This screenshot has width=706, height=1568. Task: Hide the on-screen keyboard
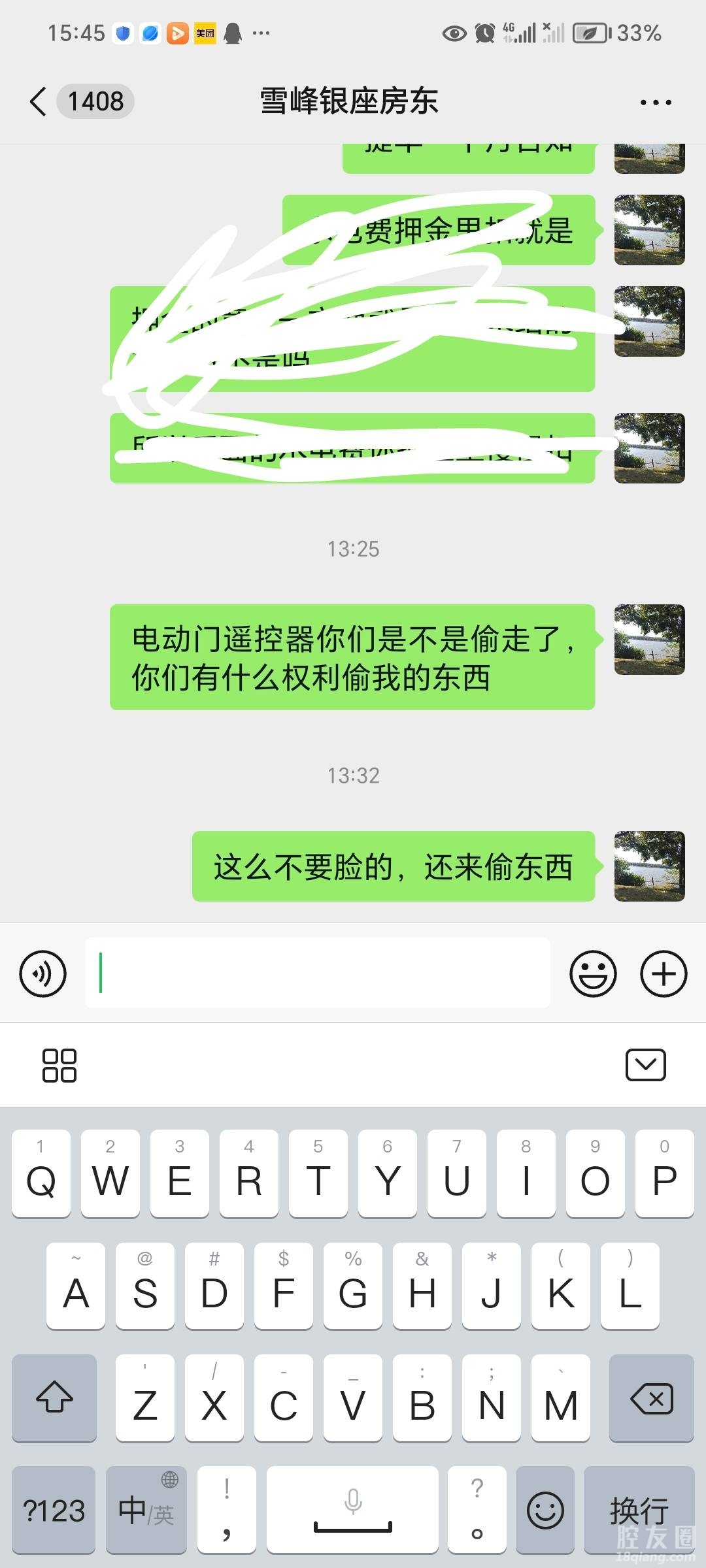tap(645, 1066)
